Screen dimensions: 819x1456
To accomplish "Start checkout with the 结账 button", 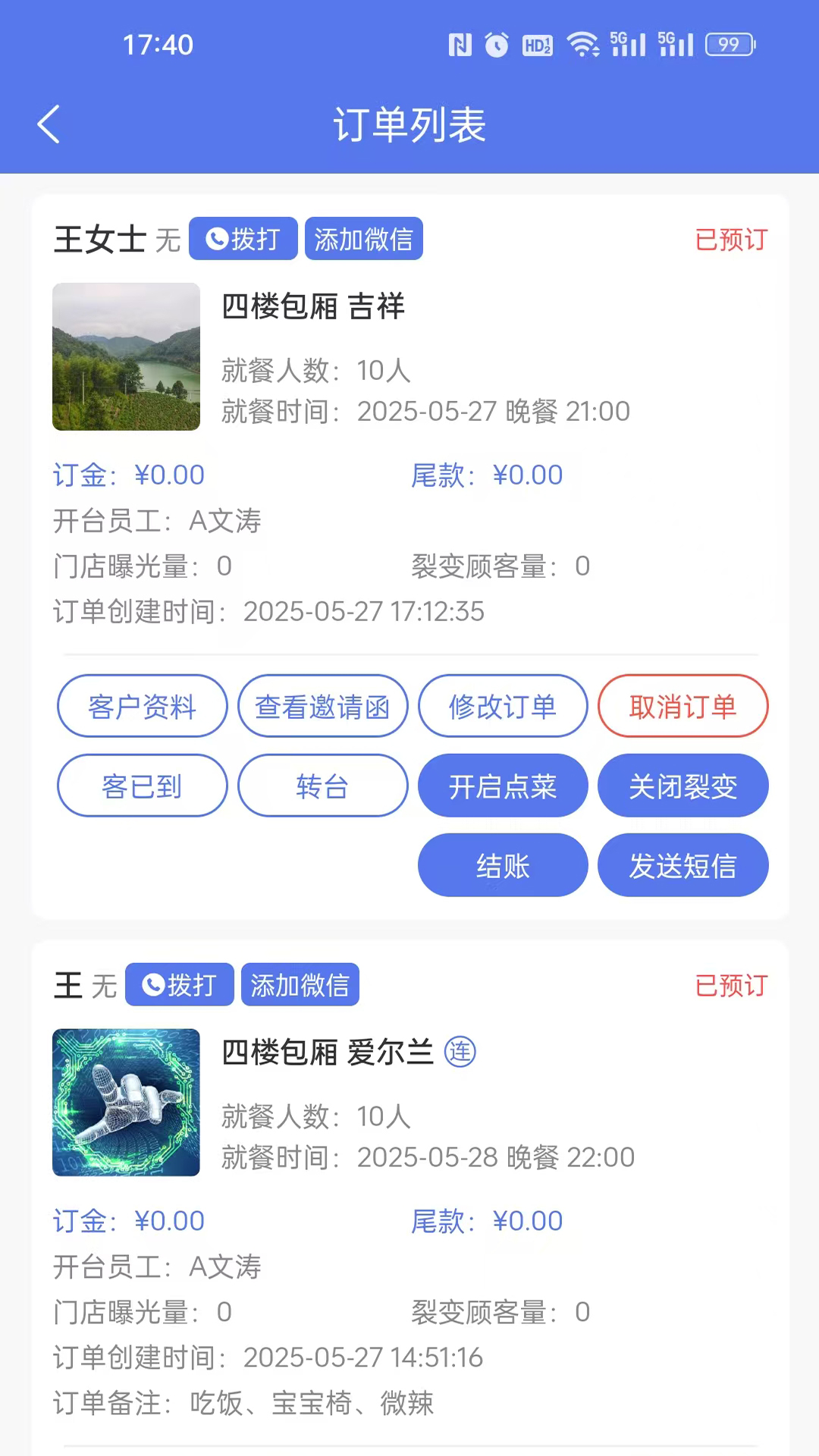I will [x=502, y=864].
